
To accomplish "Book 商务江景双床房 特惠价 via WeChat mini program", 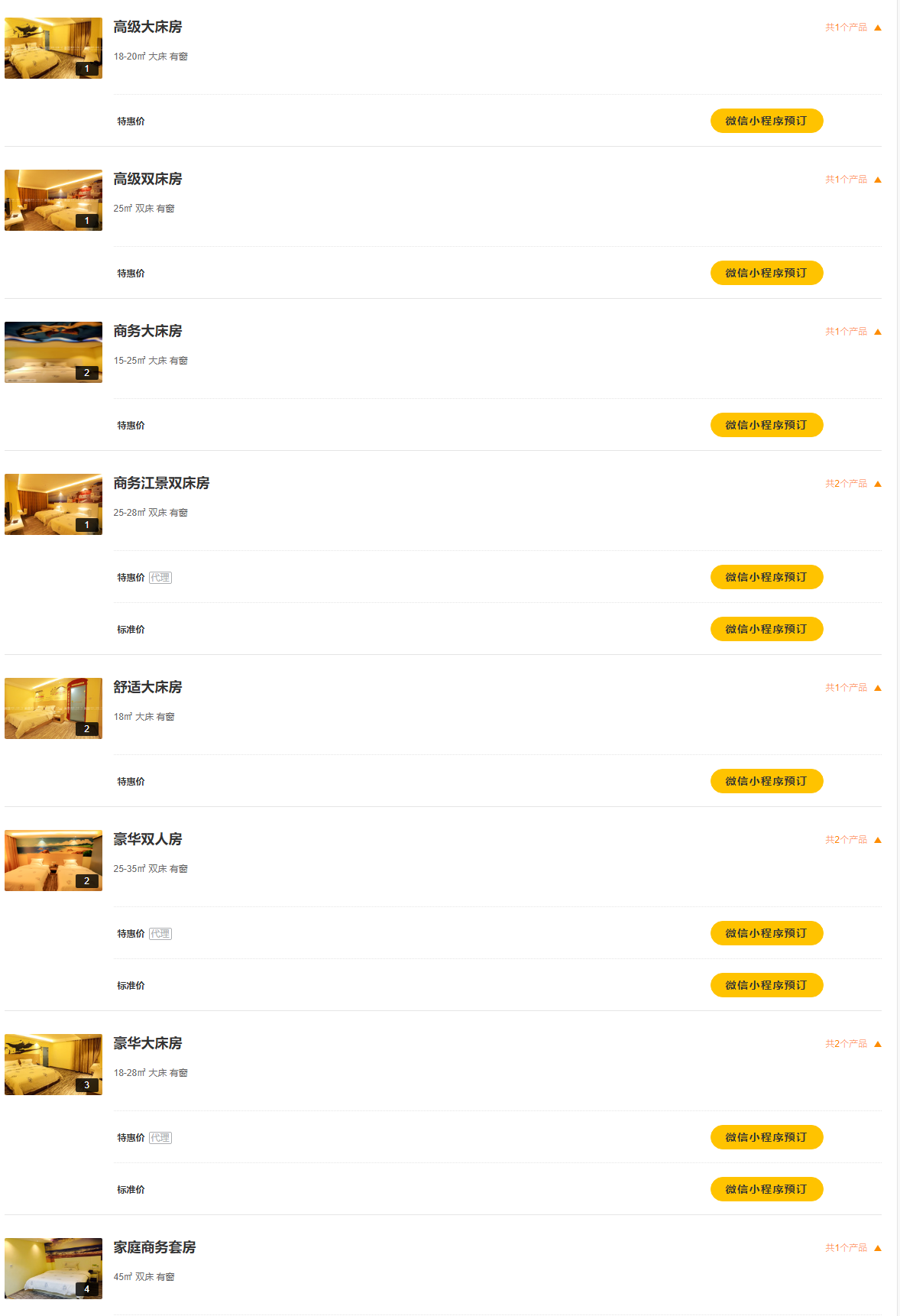I will pos(766,577).
